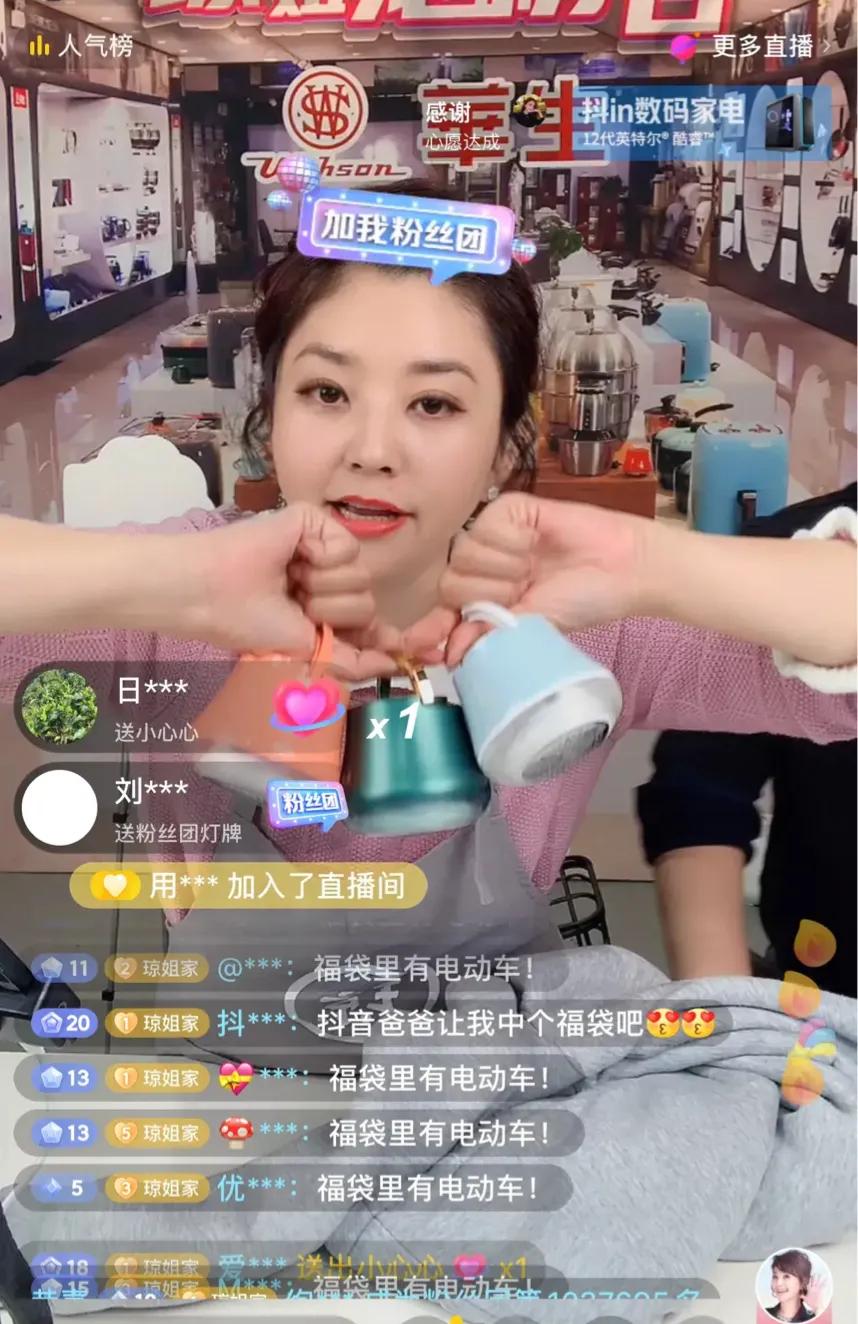Open the 人气榜 popularity ranking
858x1324 pixels.
click(x=81, y=45)
